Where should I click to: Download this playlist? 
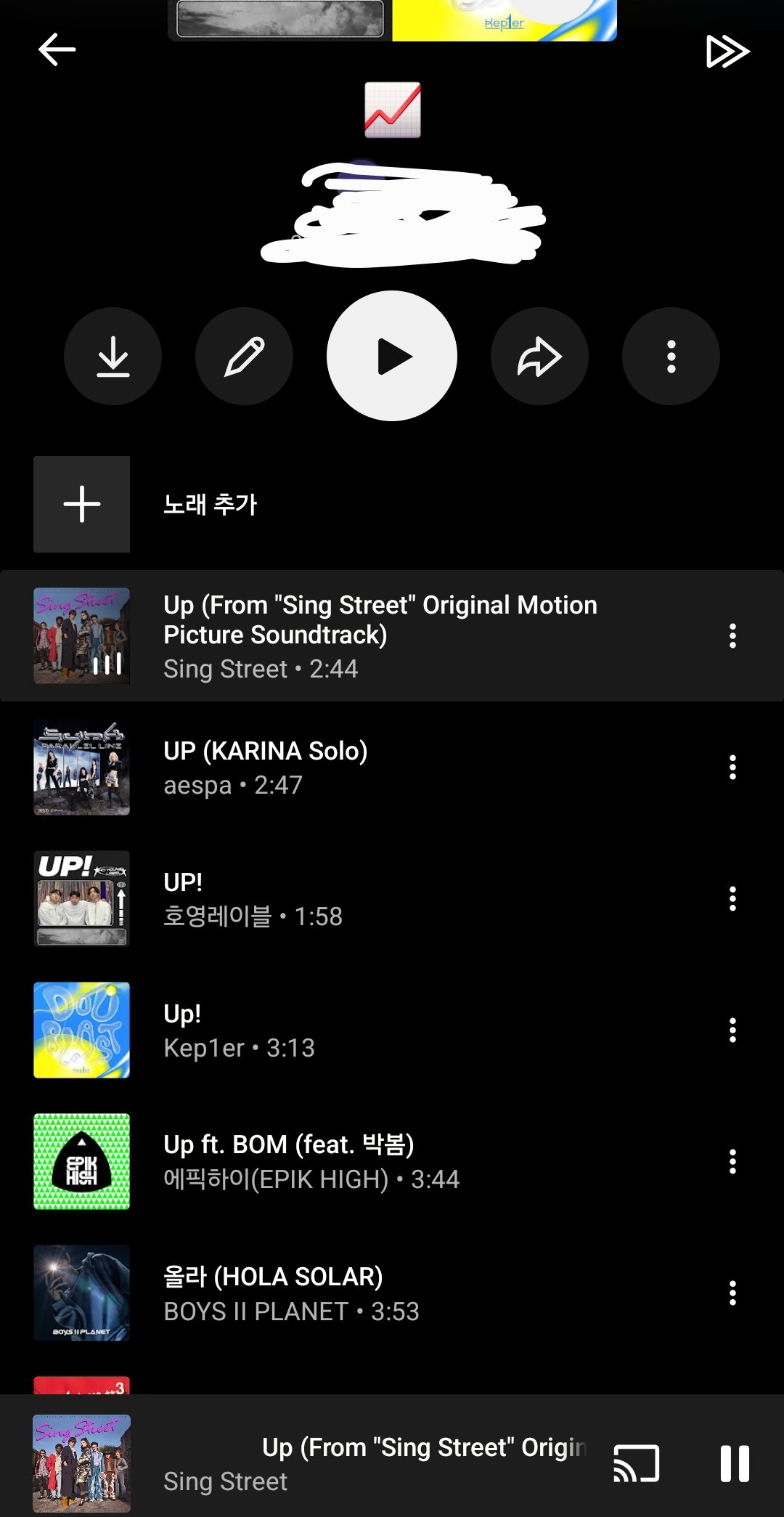click(113, 357)
